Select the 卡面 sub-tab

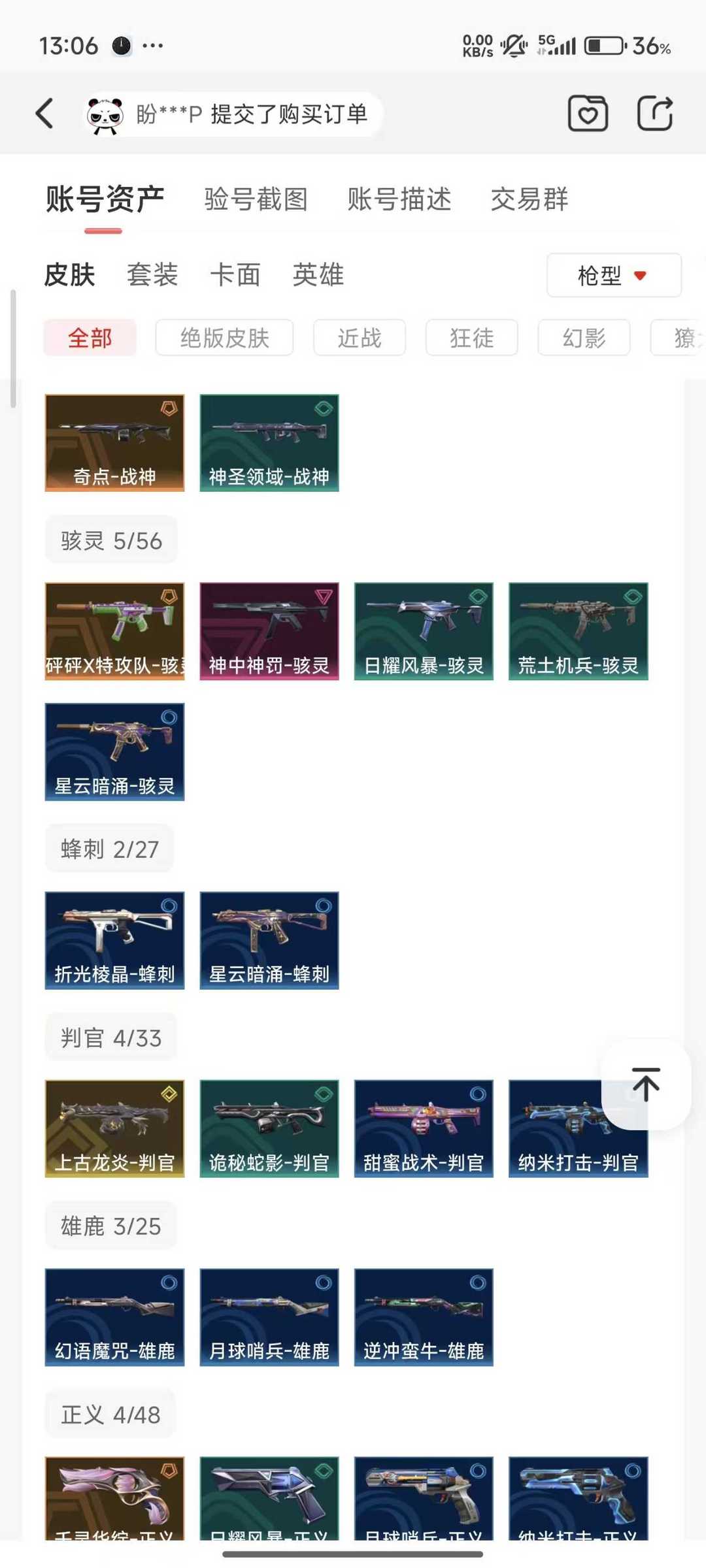pos(235,274)
